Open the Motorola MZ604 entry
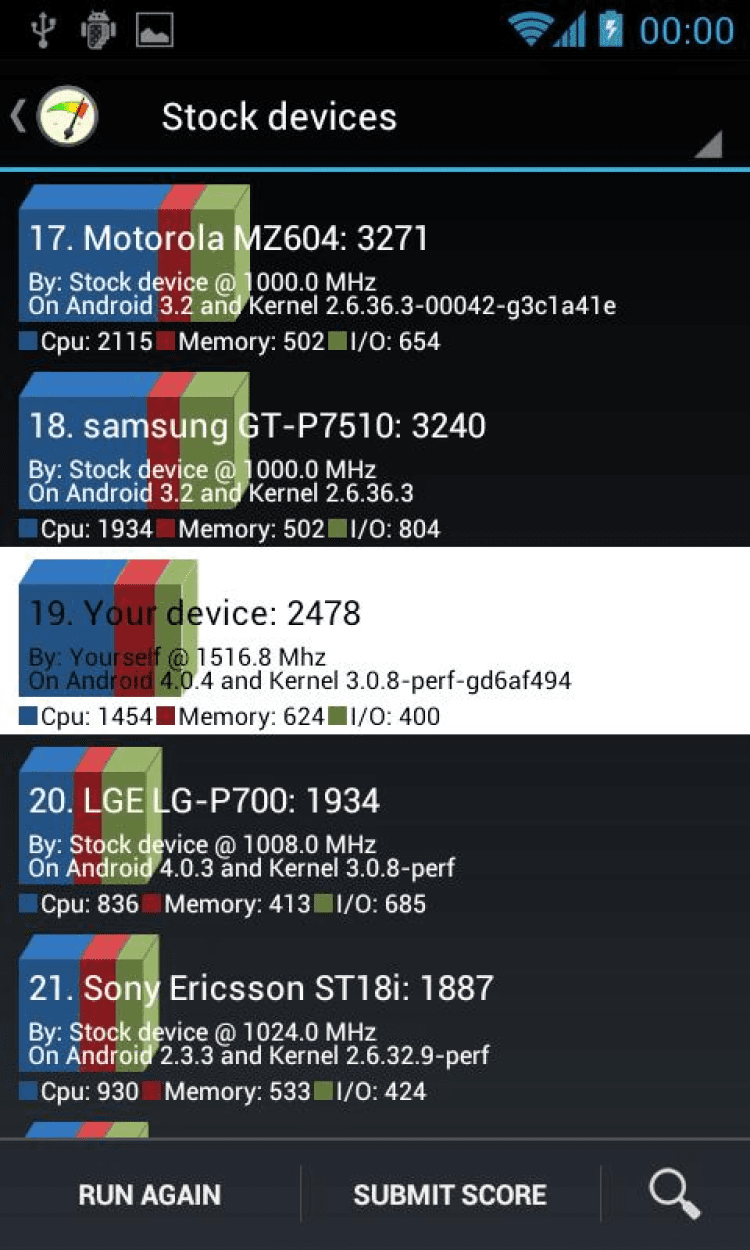The width and height of the screenshot is (750, 1250). [375, 268]
